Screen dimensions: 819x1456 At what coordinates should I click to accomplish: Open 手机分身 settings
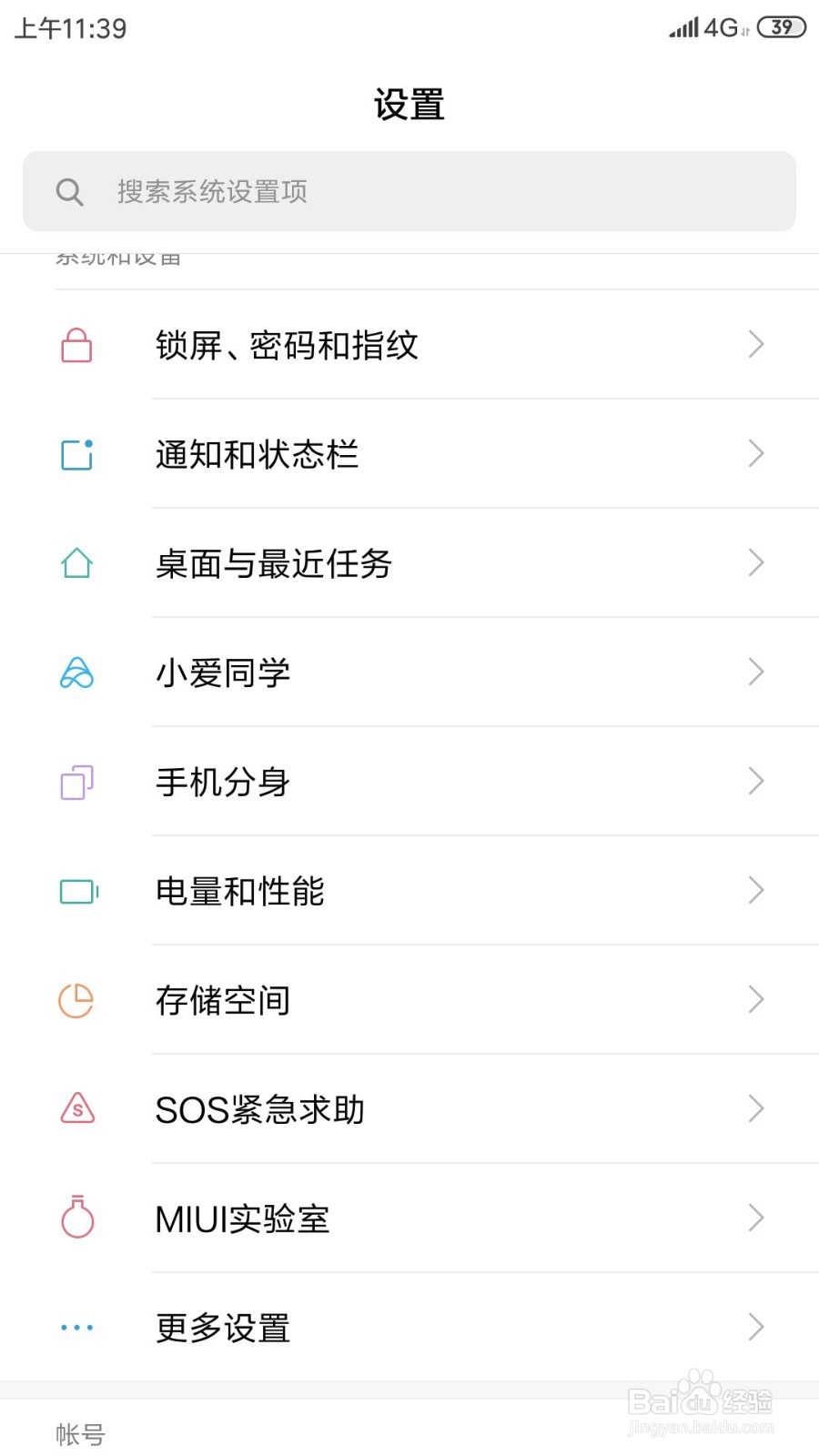pos(409,782)
